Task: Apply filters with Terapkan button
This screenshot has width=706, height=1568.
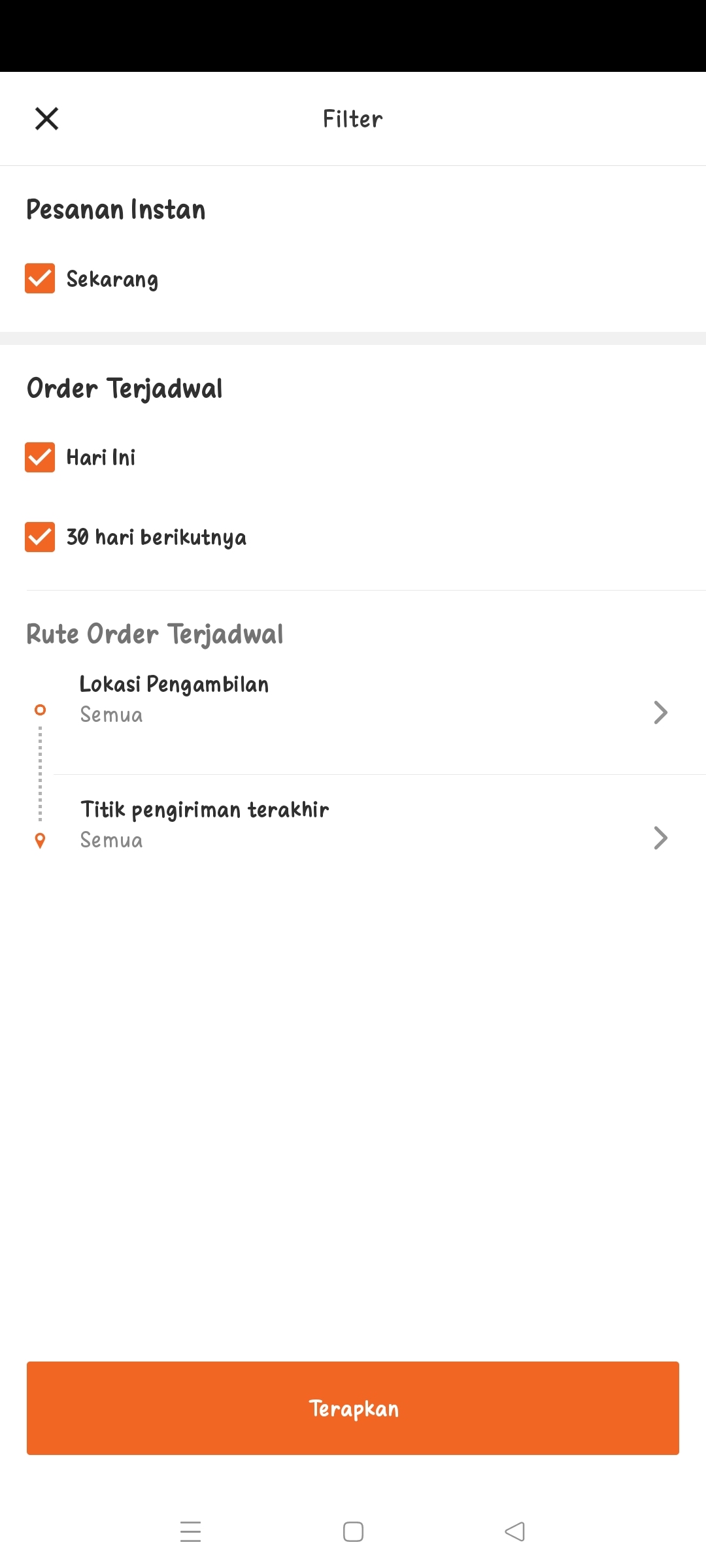Action: (x=353, y=1408)
